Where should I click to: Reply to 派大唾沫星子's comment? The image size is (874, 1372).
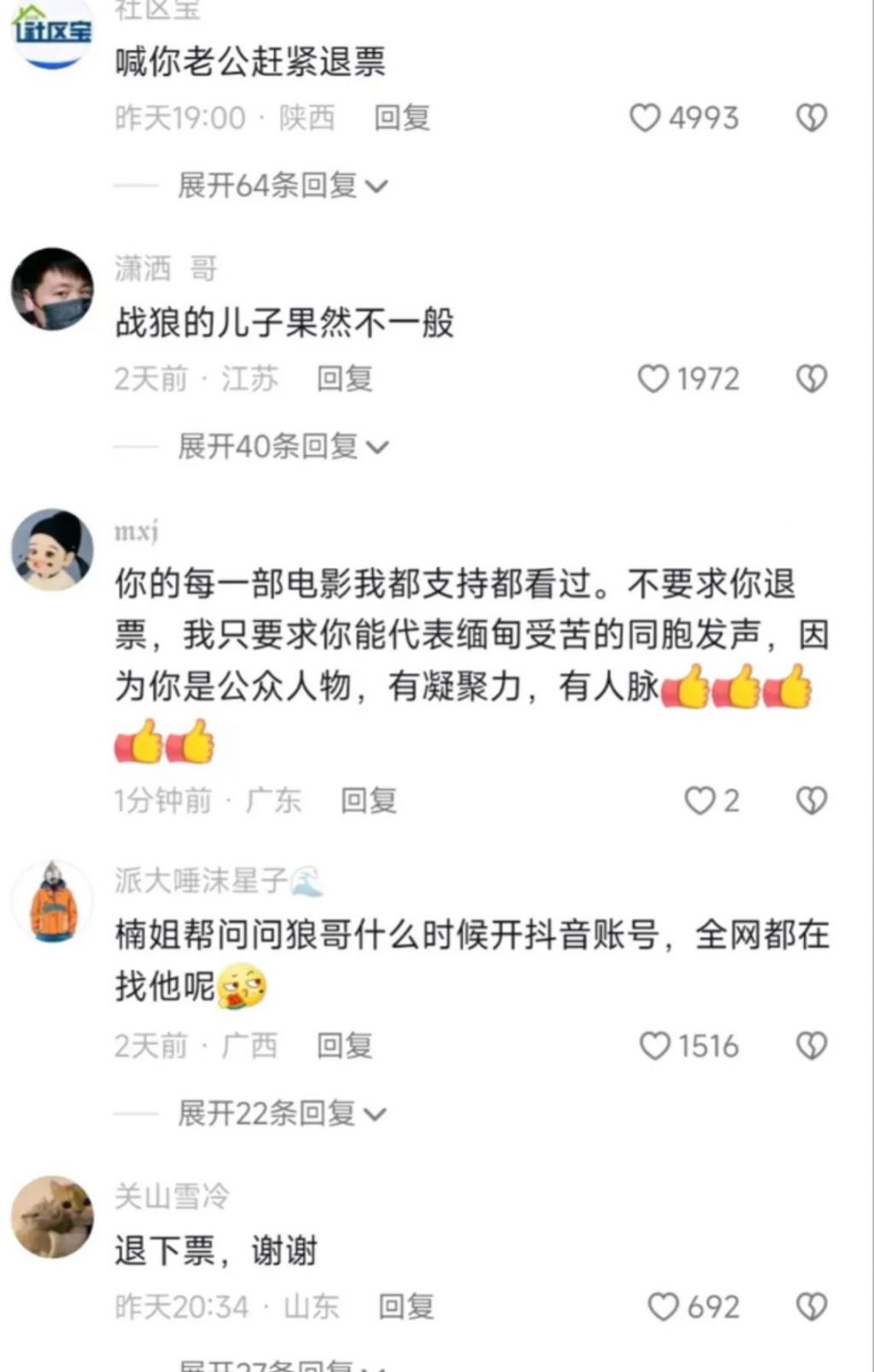point(344,1046)
